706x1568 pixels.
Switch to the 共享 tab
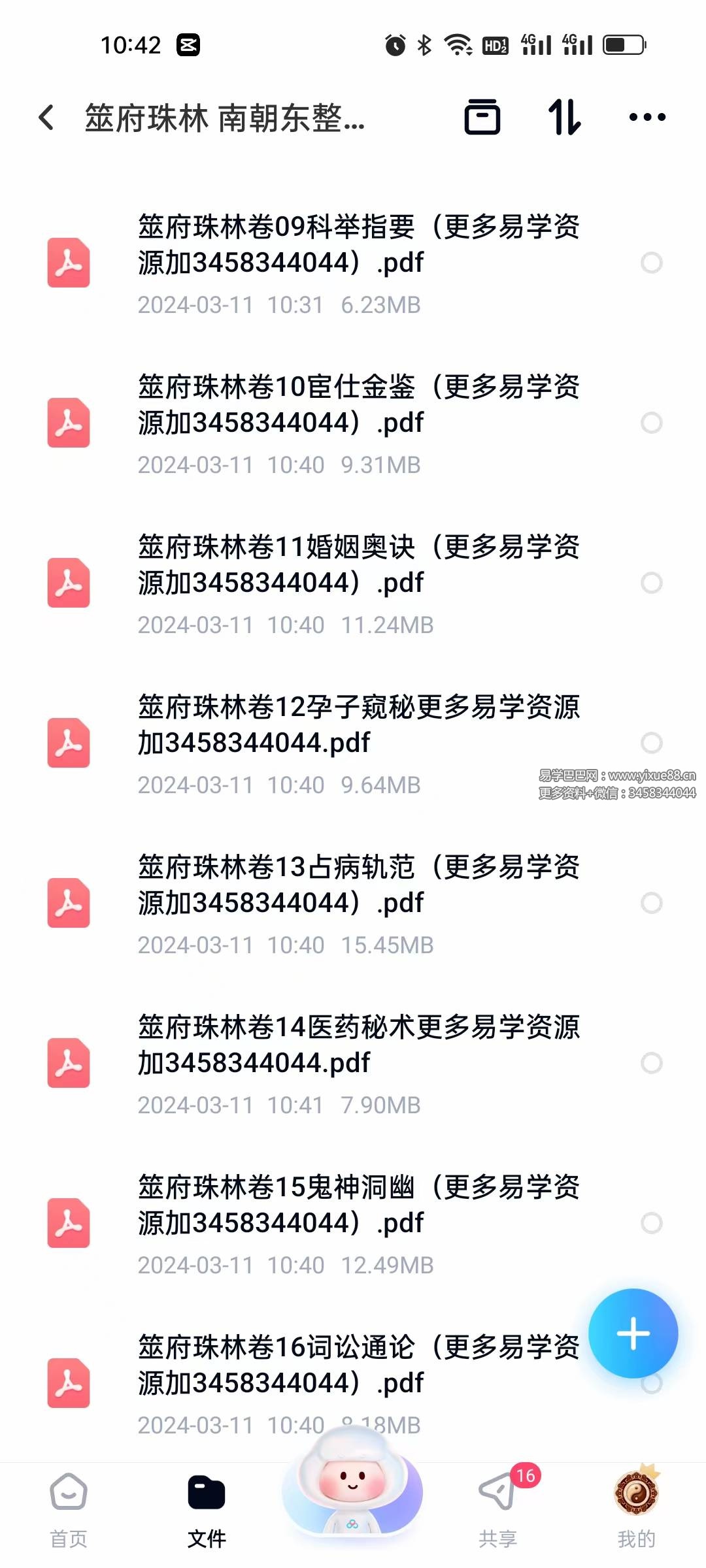click(x=498, y=1511)
